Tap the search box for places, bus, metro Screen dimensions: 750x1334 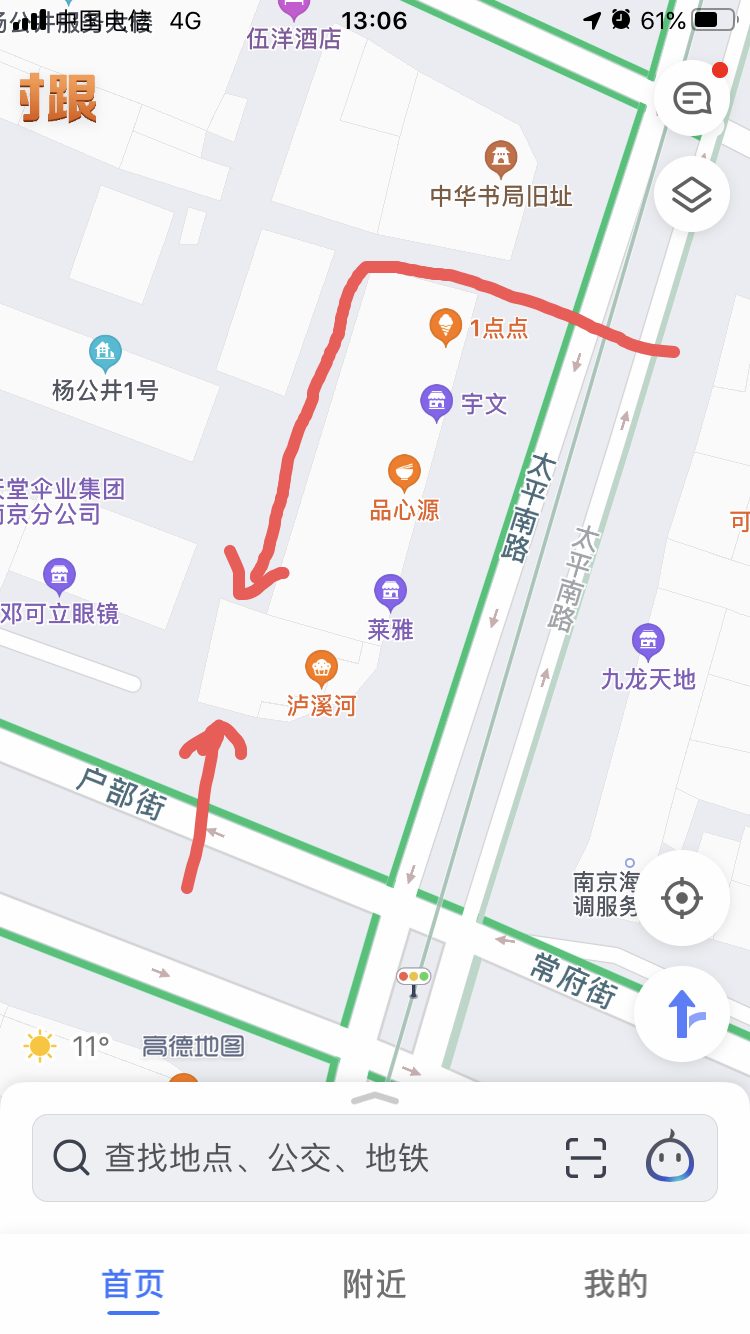300,1158
